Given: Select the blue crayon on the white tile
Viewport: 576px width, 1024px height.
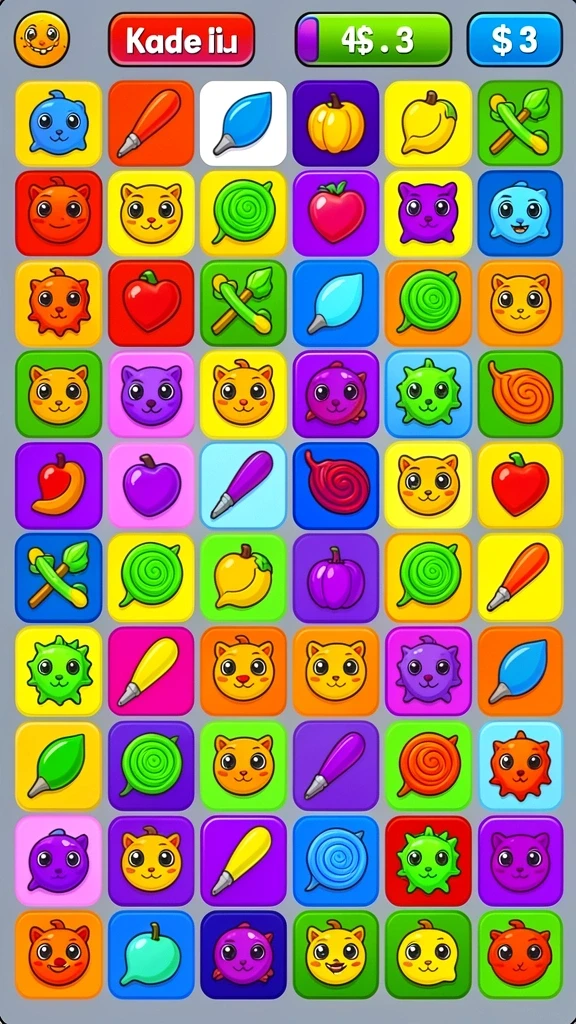Looking at the screenshot, I should click(243, 123).
